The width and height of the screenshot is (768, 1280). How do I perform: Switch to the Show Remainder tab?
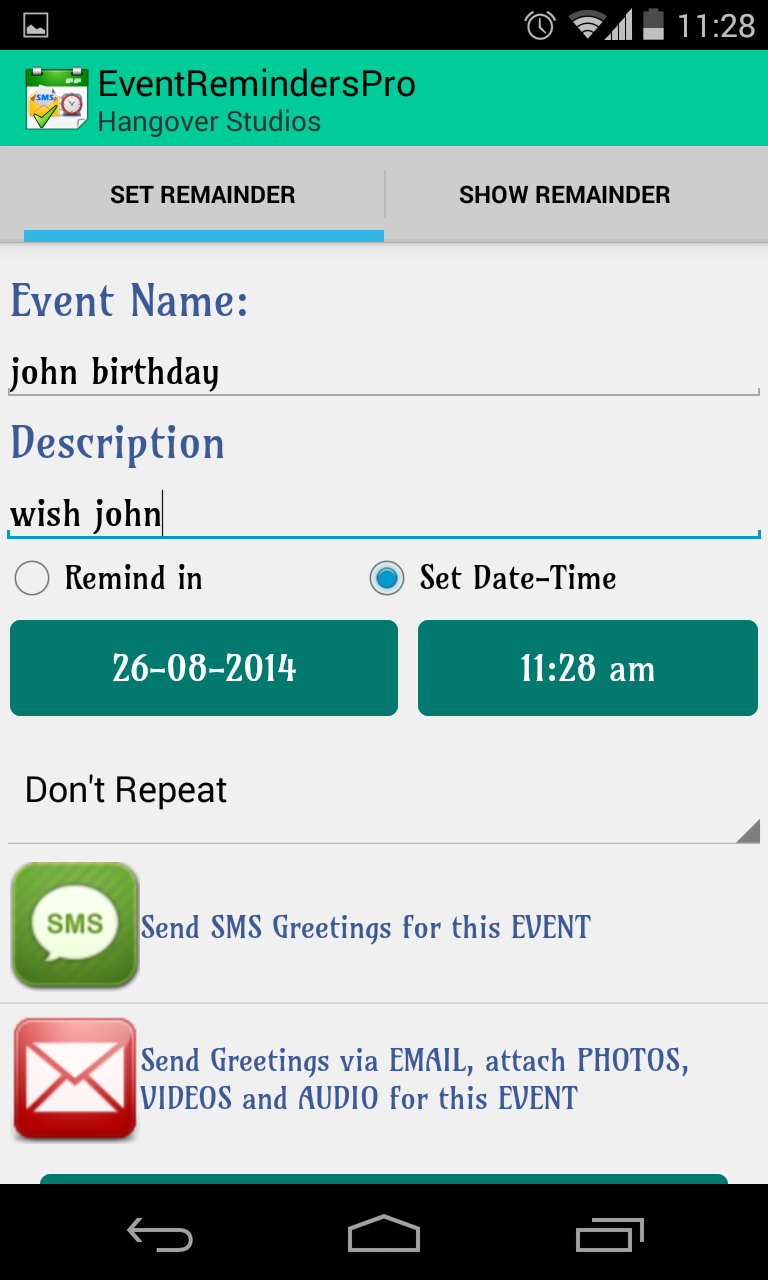564,195
